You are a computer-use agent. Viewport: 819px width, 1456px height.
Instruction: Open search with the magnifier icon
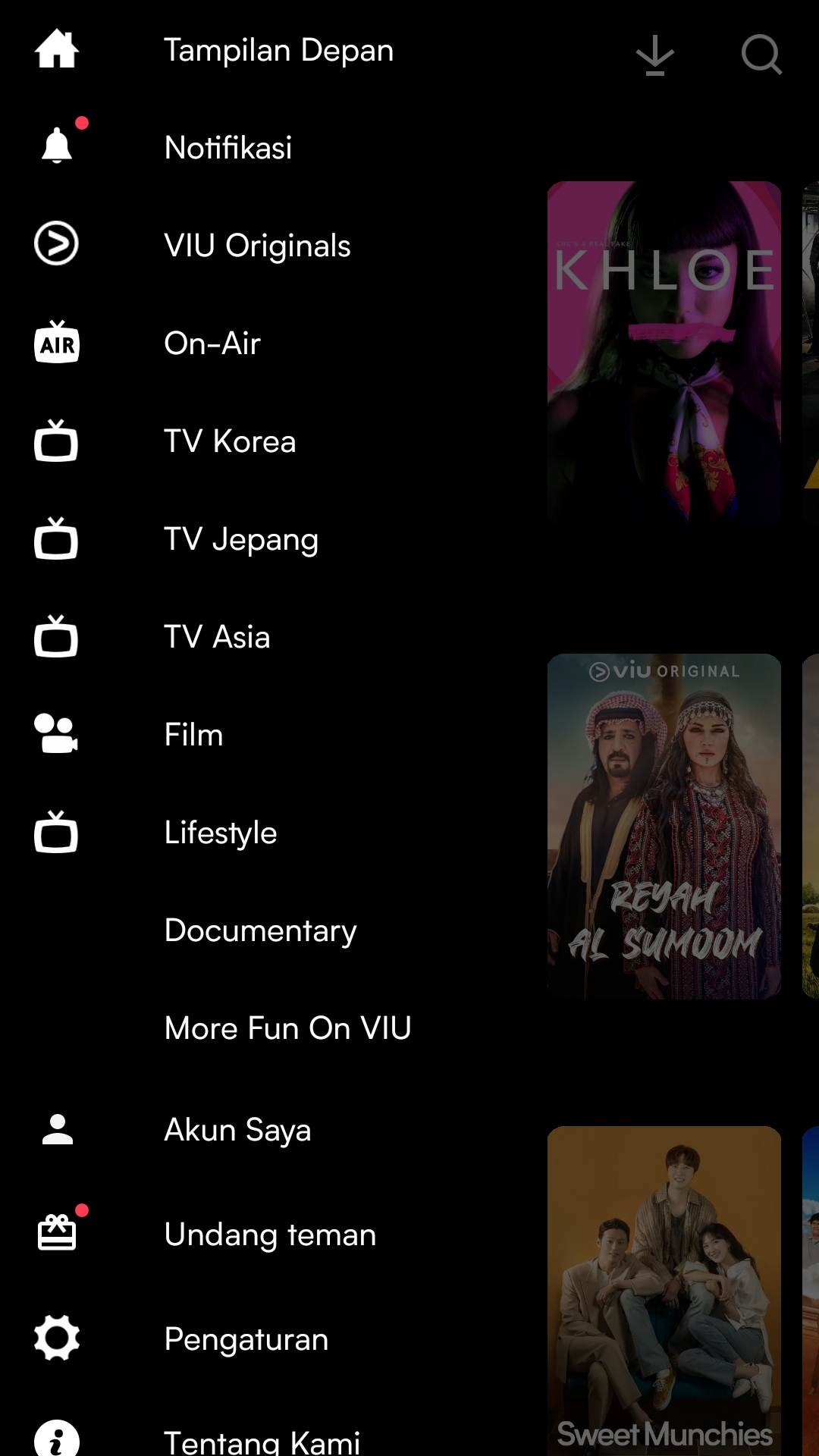click(761, 55)
